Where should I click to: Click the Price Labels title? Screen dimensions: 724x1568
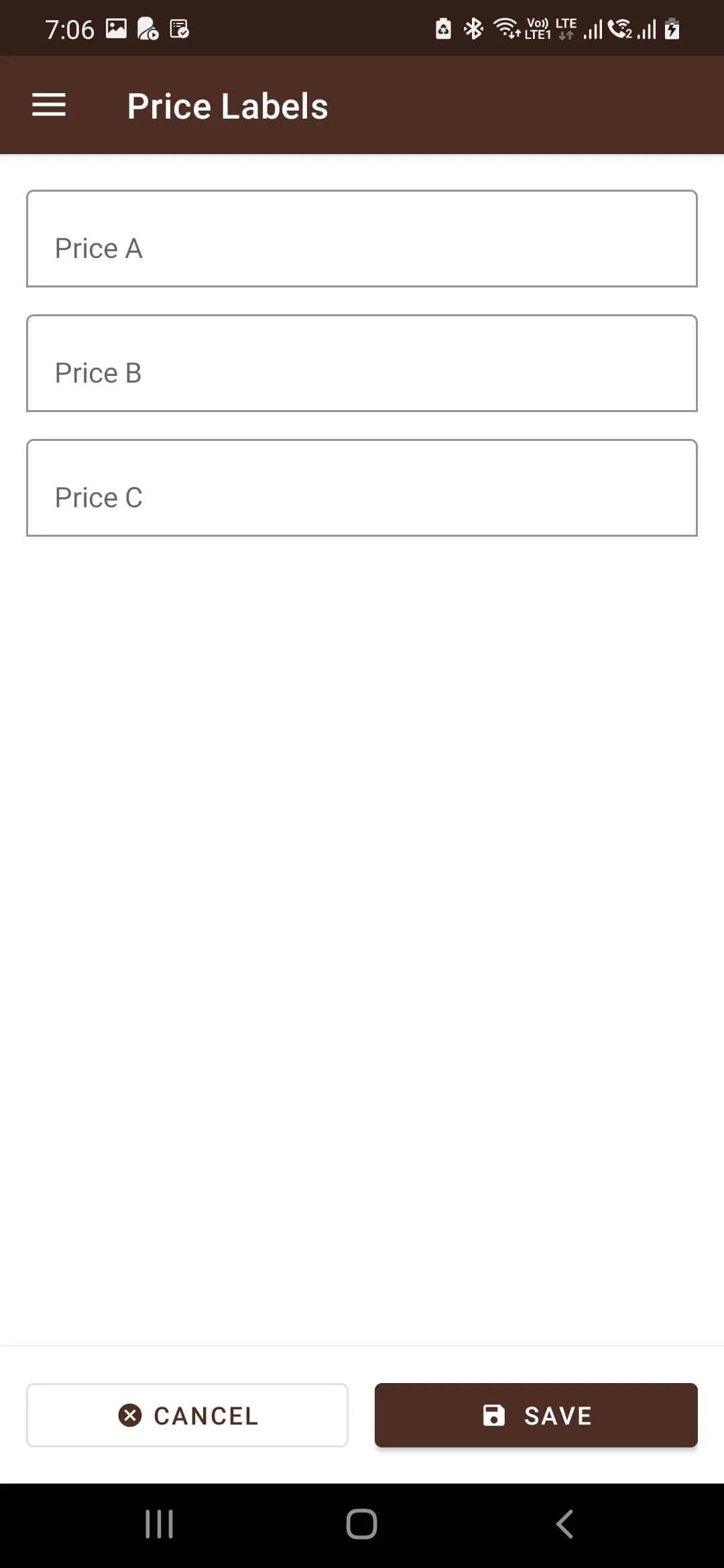[x=227, y=105]
